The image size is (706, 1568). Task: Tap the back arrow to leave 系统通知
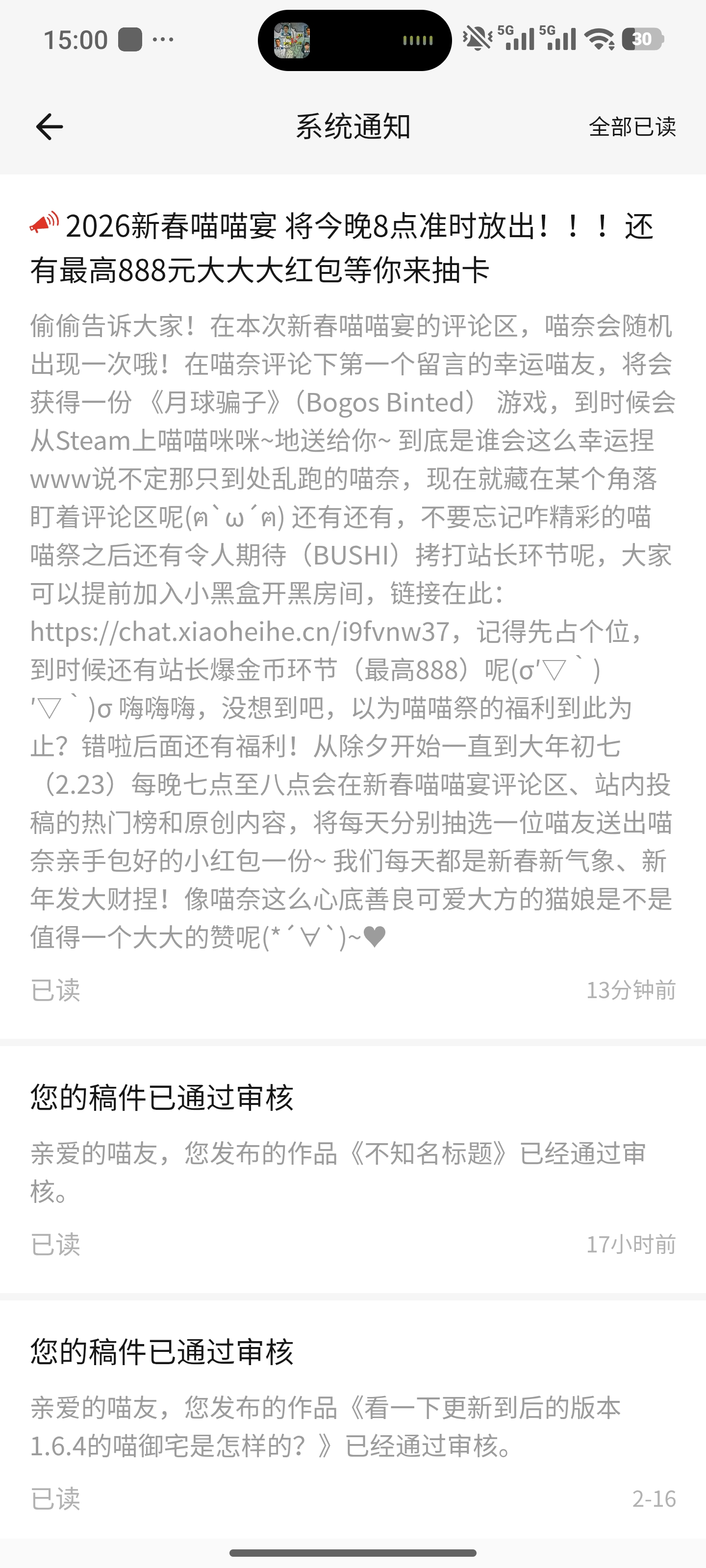[x=48, y=127]
